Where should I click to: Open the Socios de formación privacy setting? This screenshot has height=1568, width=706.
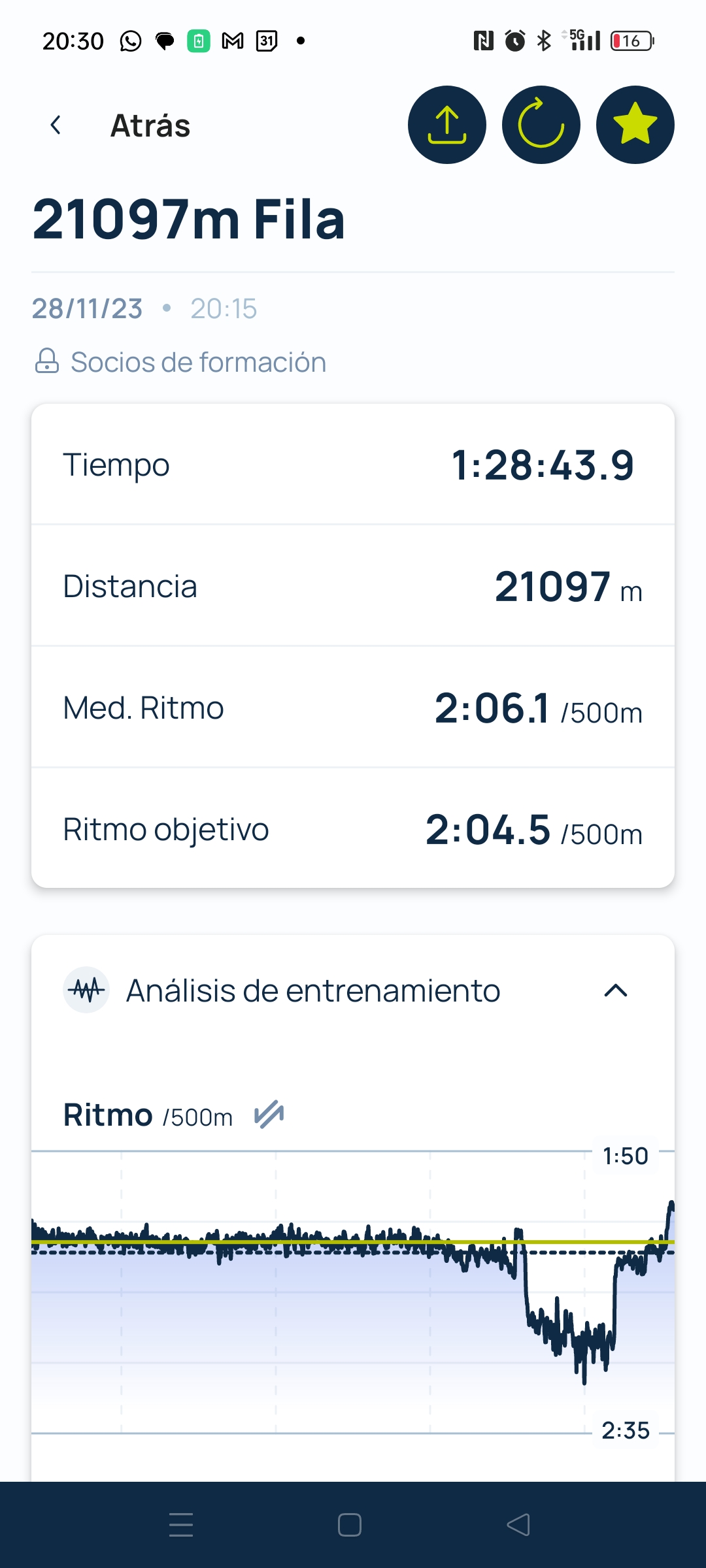coord(180,362)
